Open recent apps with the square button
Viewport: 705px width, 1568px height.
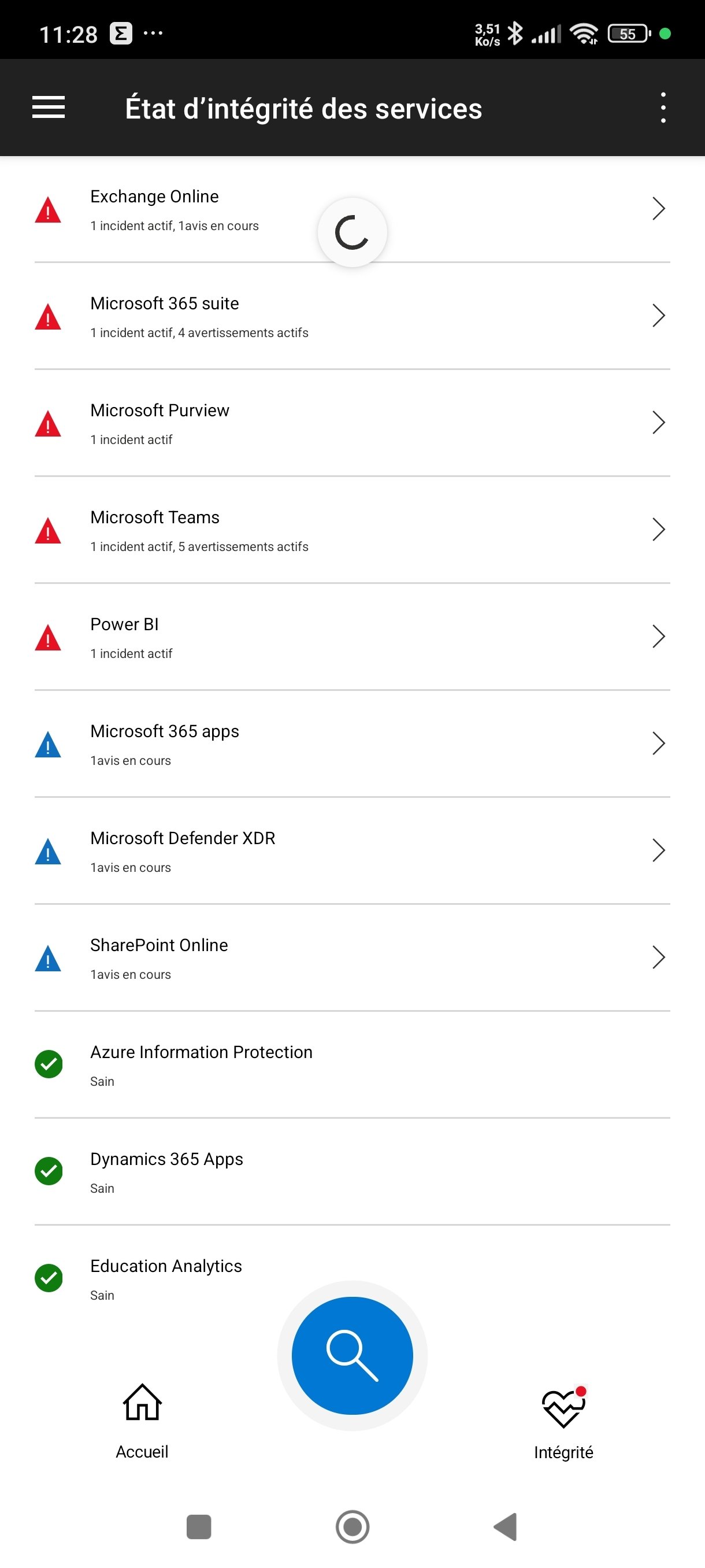[199, 1526]
